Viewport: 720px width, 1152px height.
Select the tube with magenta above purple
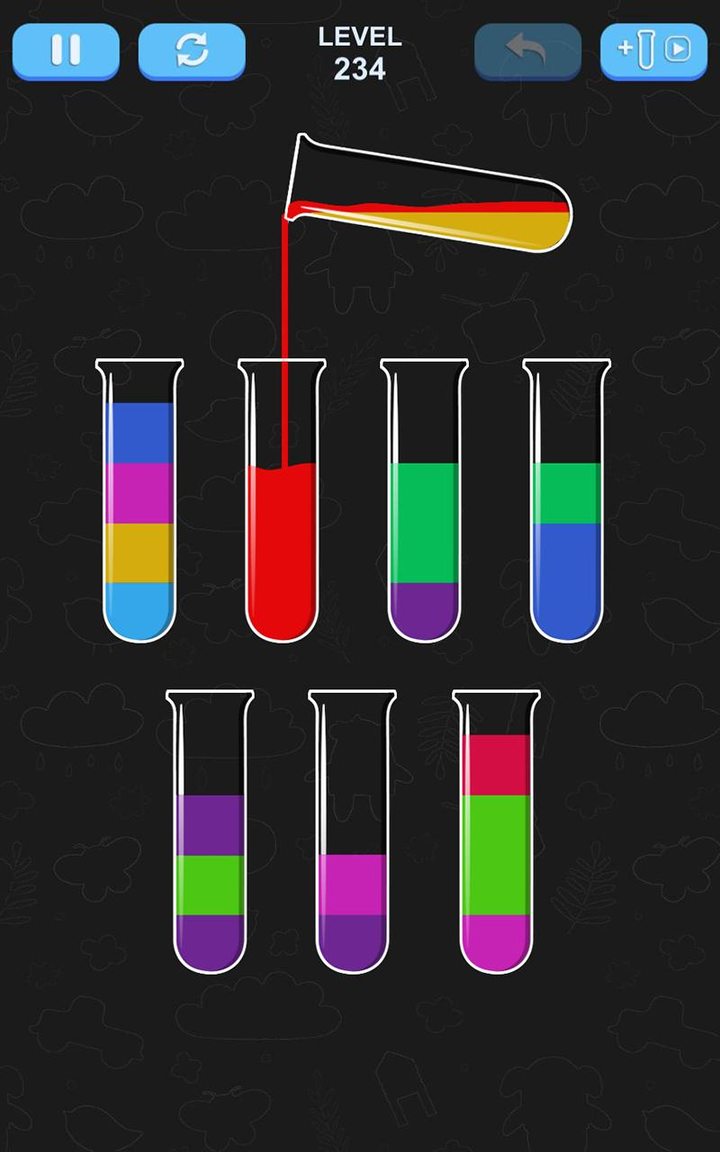click(x=352, y=900)
